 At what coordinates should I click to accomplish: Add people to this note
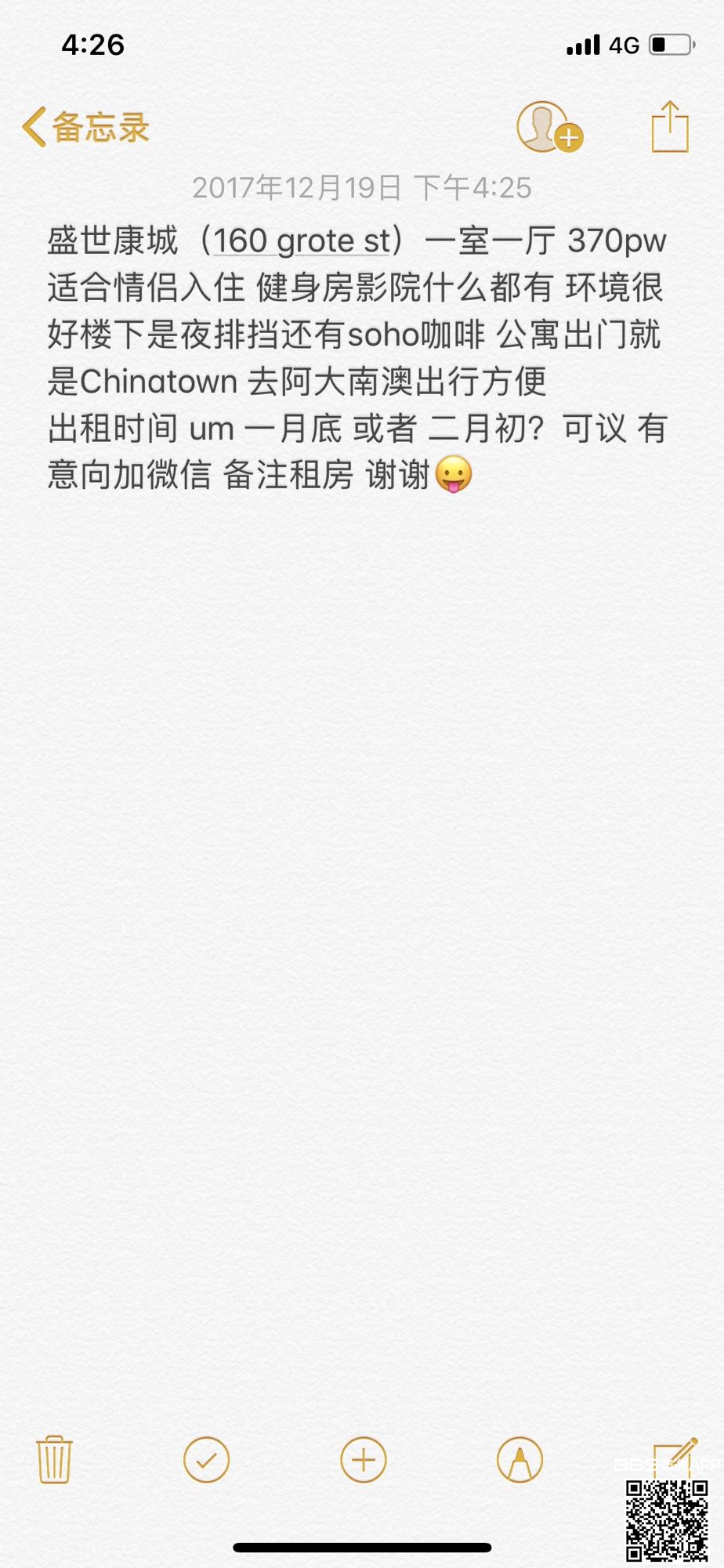tap(548, 127)
